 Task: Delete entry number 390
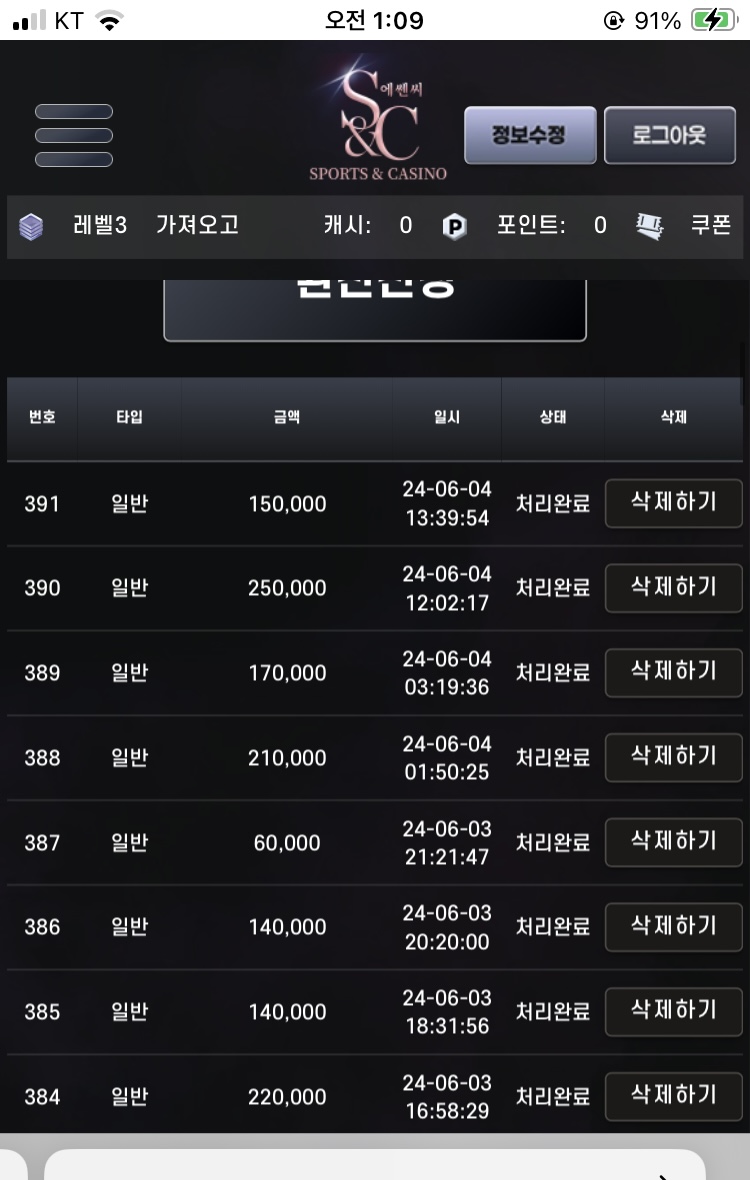point(674,587)
